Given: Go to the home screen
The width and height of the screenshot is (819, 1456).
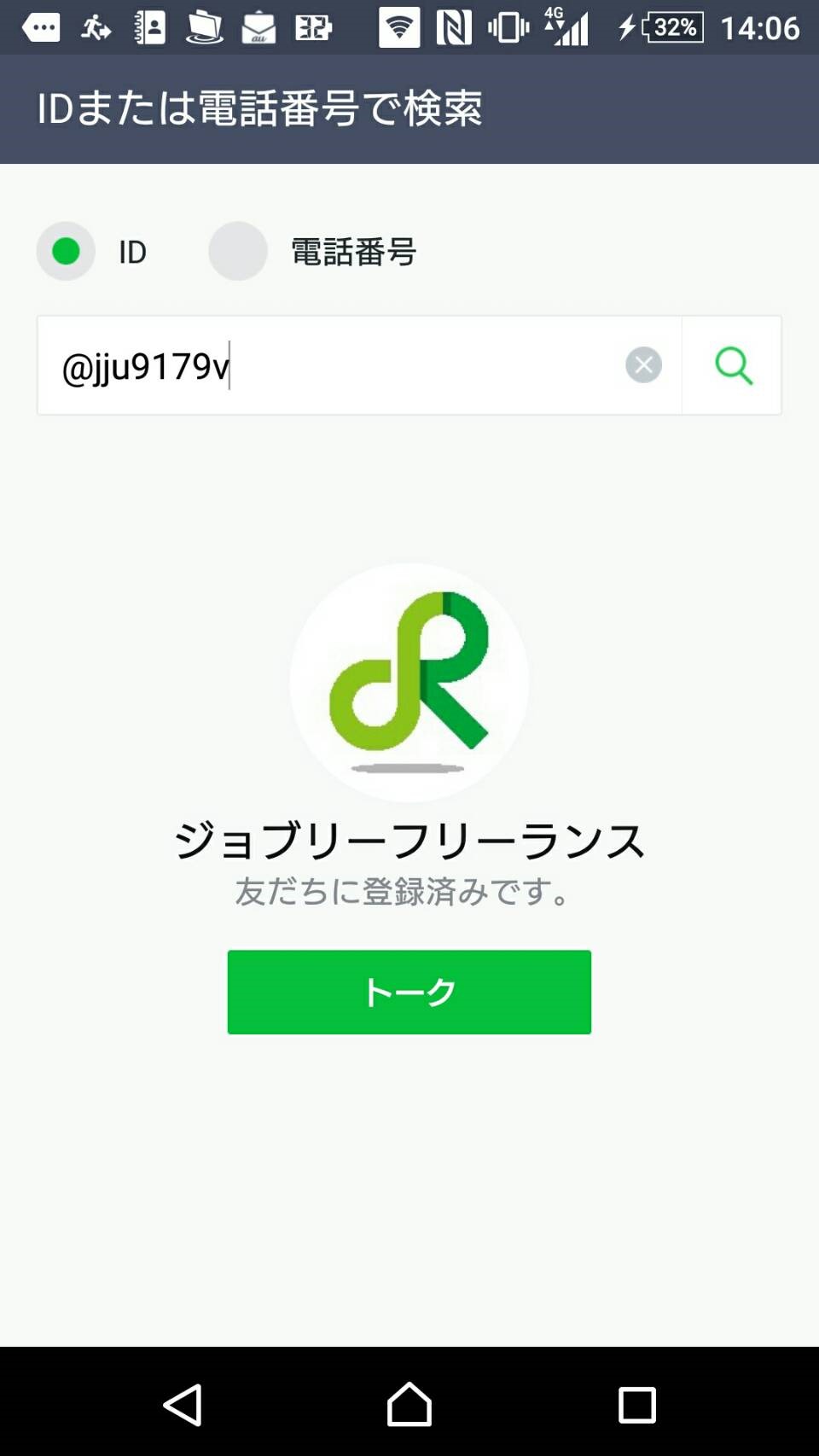Looking at the screenshot, I should pos(409,1404).
